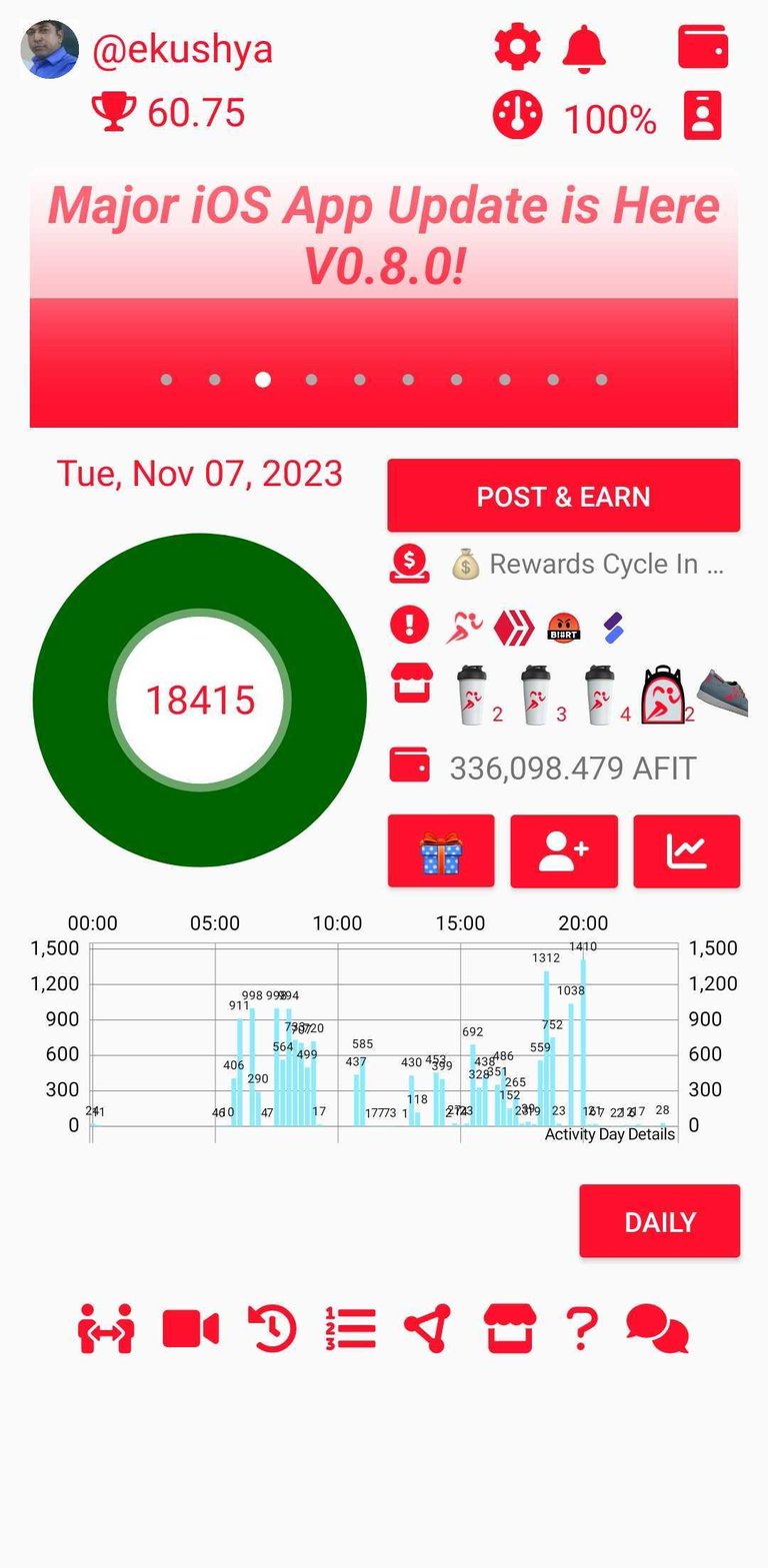The height and width of the screenshot is (1568, 768).
Task: Tap the POST & EARN button
Action: point(563,496)
